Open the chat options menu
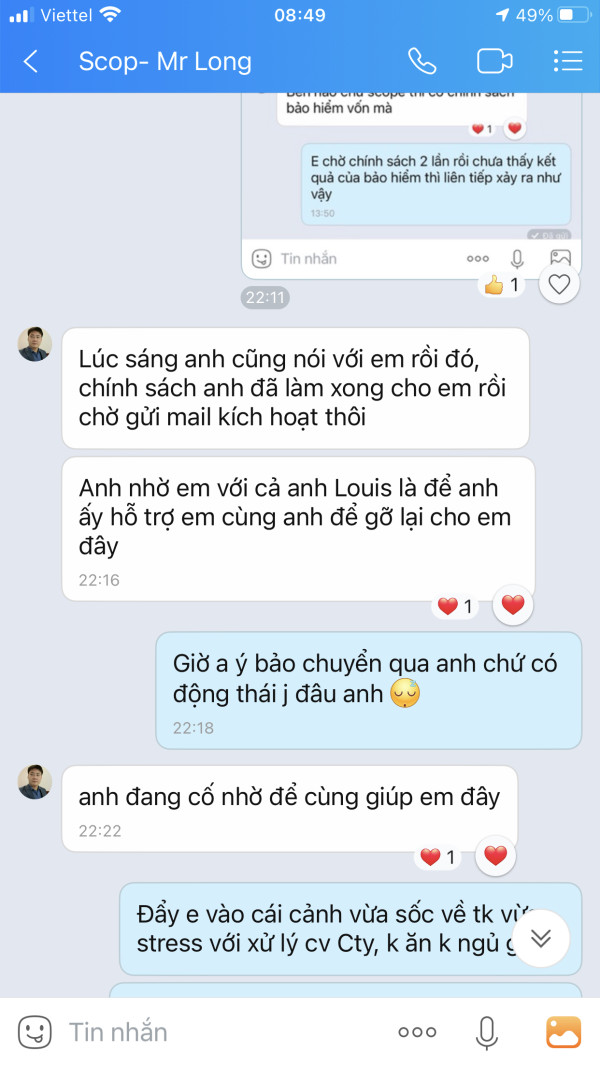 568,61
